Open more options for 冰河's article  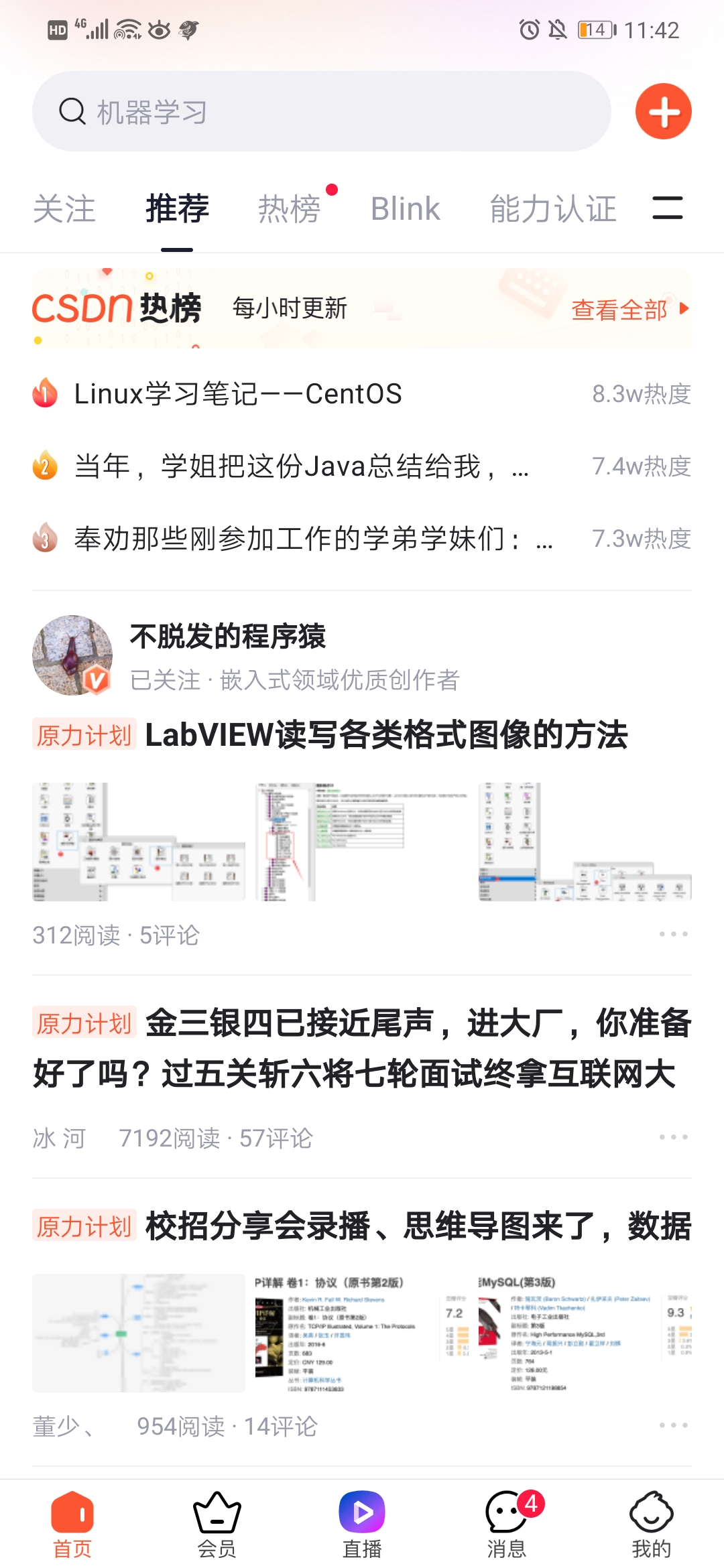[673, 1137]
